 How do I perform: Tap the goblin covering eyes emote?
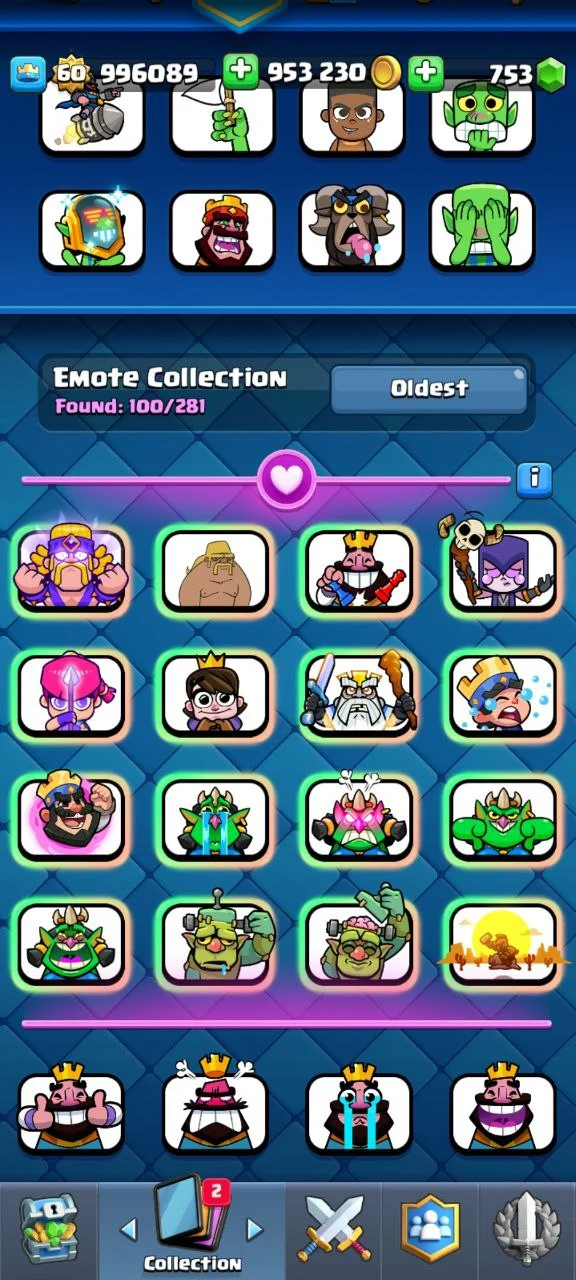click(482, 230)
